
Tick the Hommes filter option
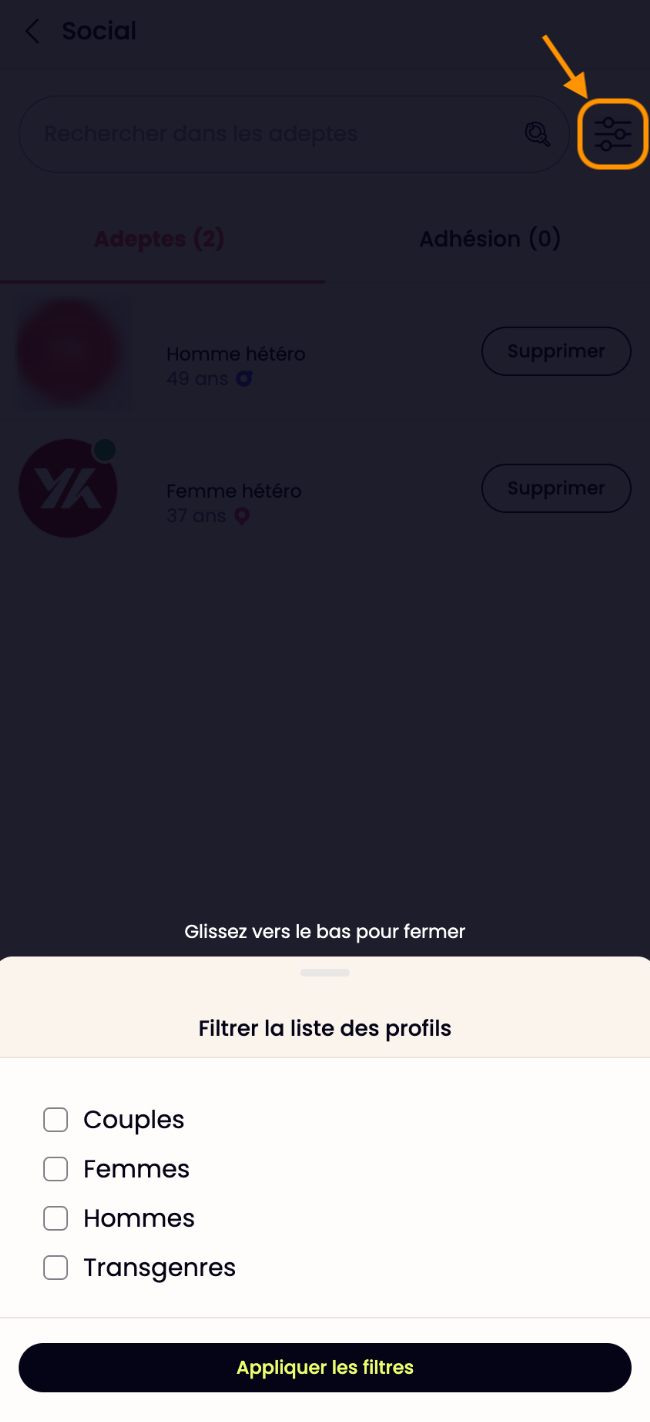(56, 1218)
